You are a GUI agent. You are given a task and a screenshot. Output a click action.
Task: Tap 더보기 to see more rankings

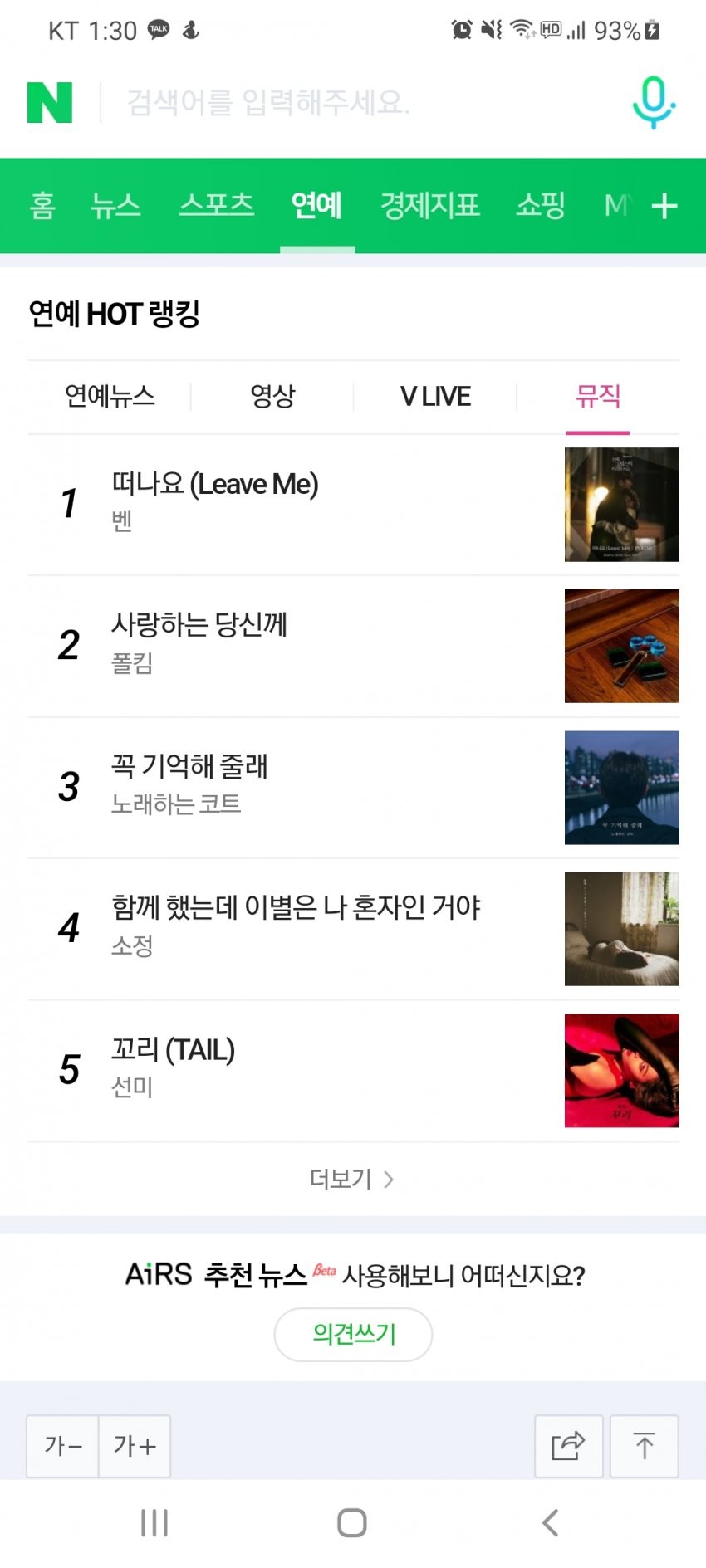(352, 1180)
